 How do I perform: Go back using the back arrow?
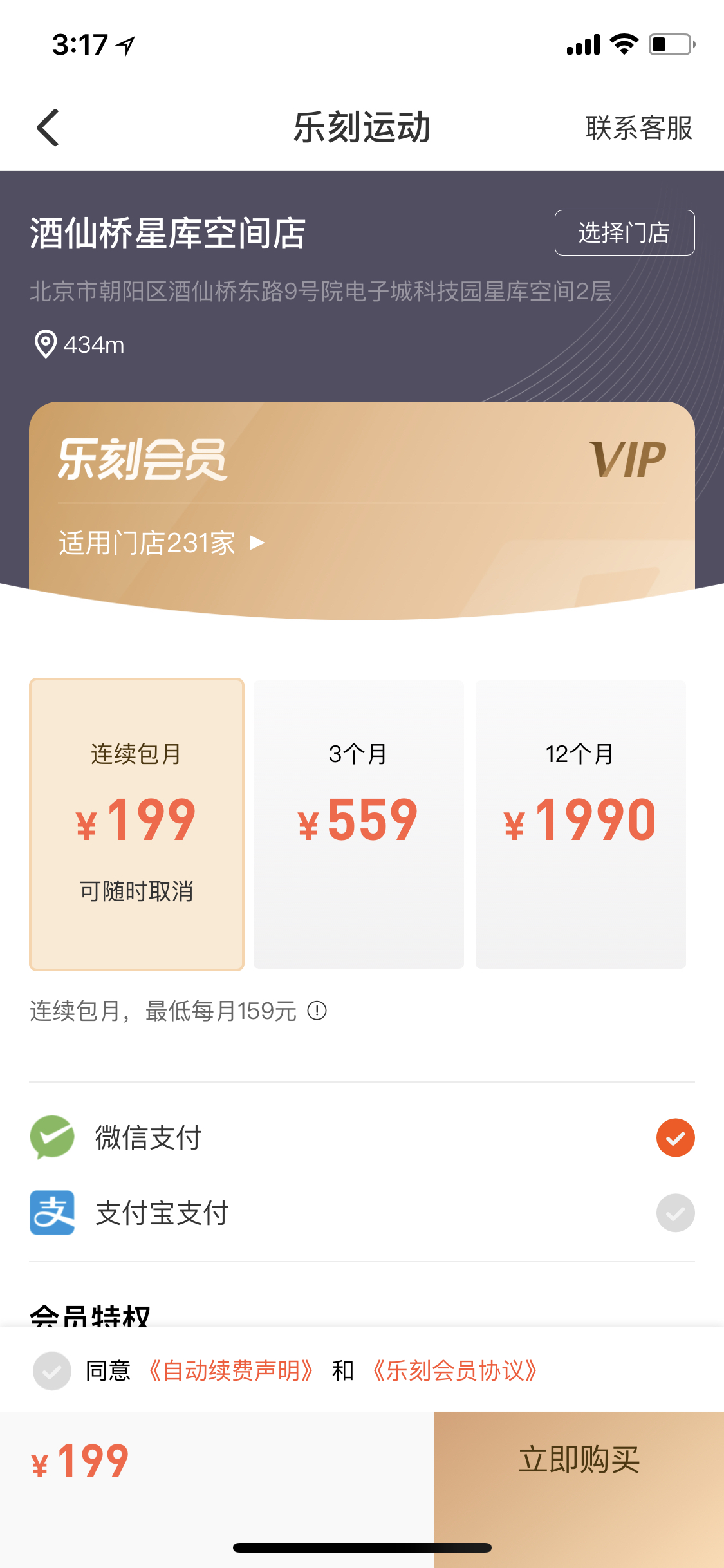click(48, 127)
